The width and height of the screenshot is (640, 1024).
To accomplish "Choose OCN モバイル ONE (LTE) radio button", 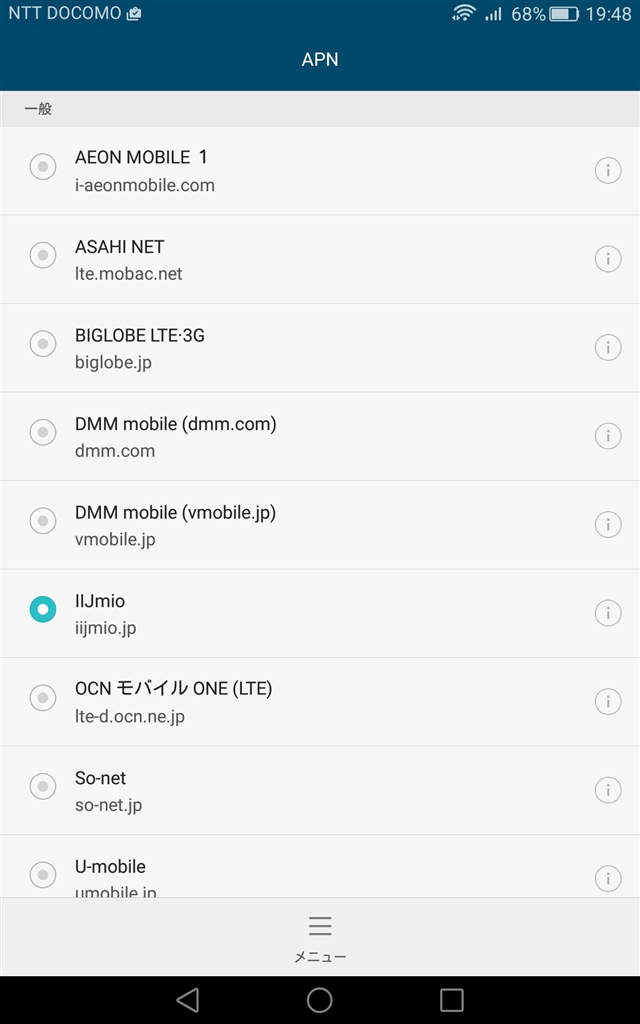I will click(x=43, y=698).
